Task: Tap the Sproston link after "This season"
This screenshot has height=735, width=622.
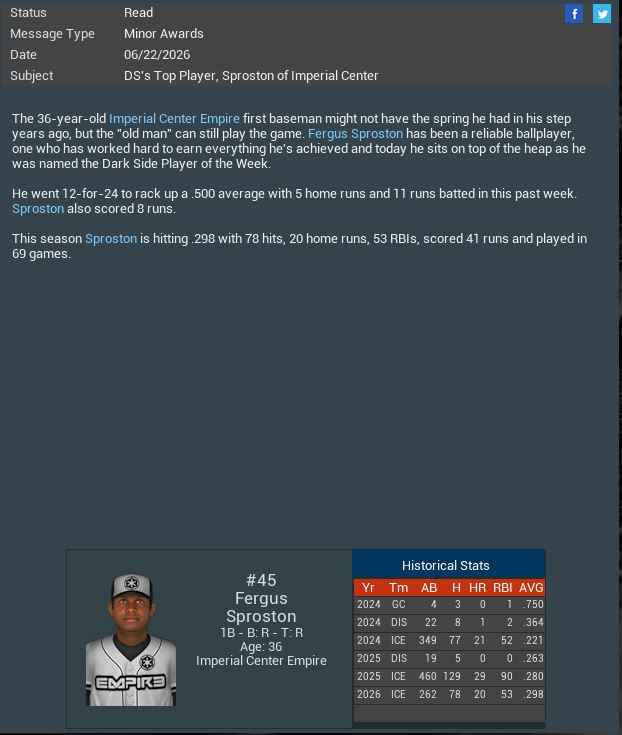Action: point(111,238)
